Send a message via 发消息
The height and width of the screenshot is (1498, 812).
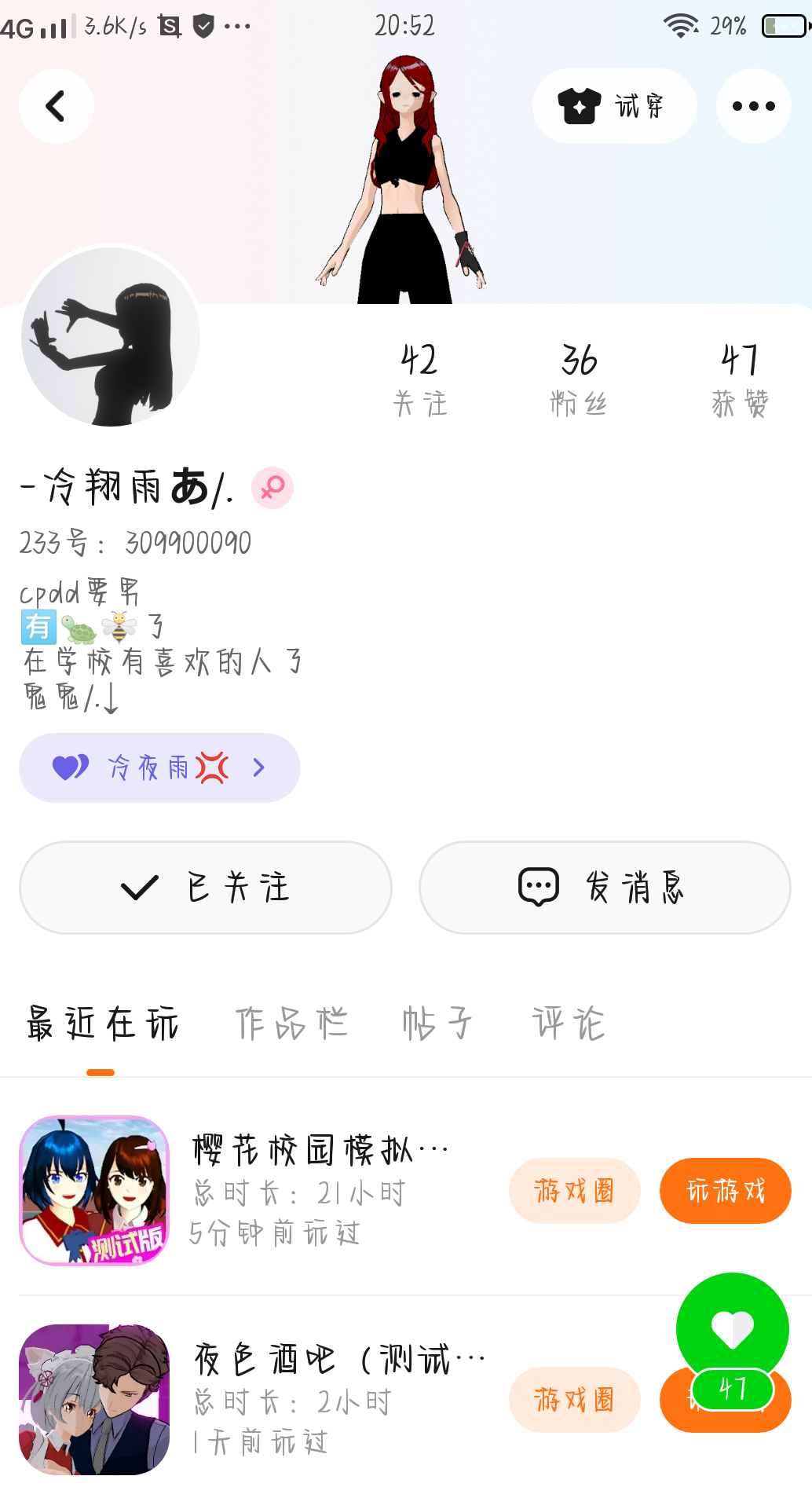605,888
